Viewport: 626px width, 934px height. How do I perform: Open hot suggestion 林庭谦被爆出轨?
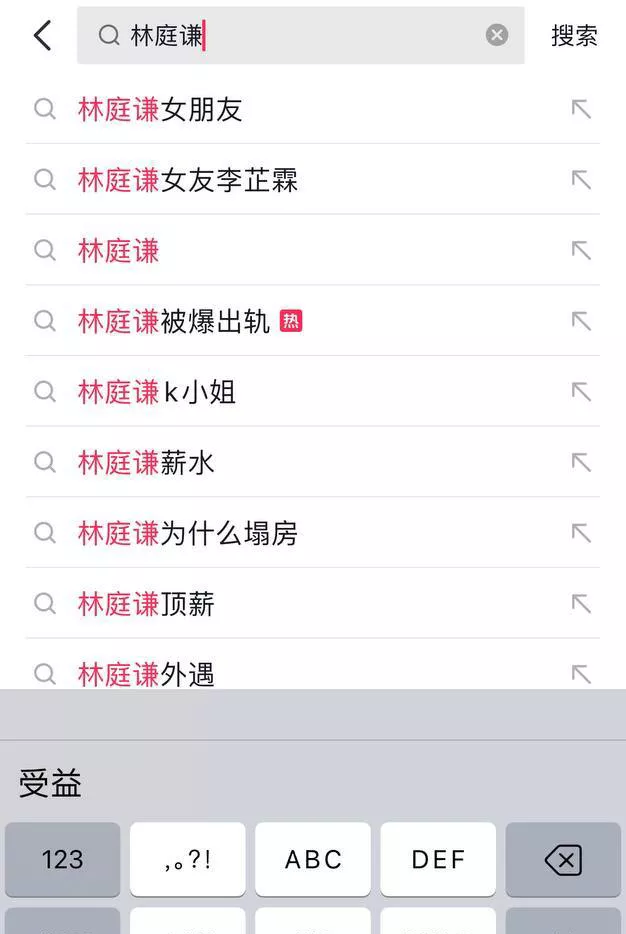[x=174, y=321]
